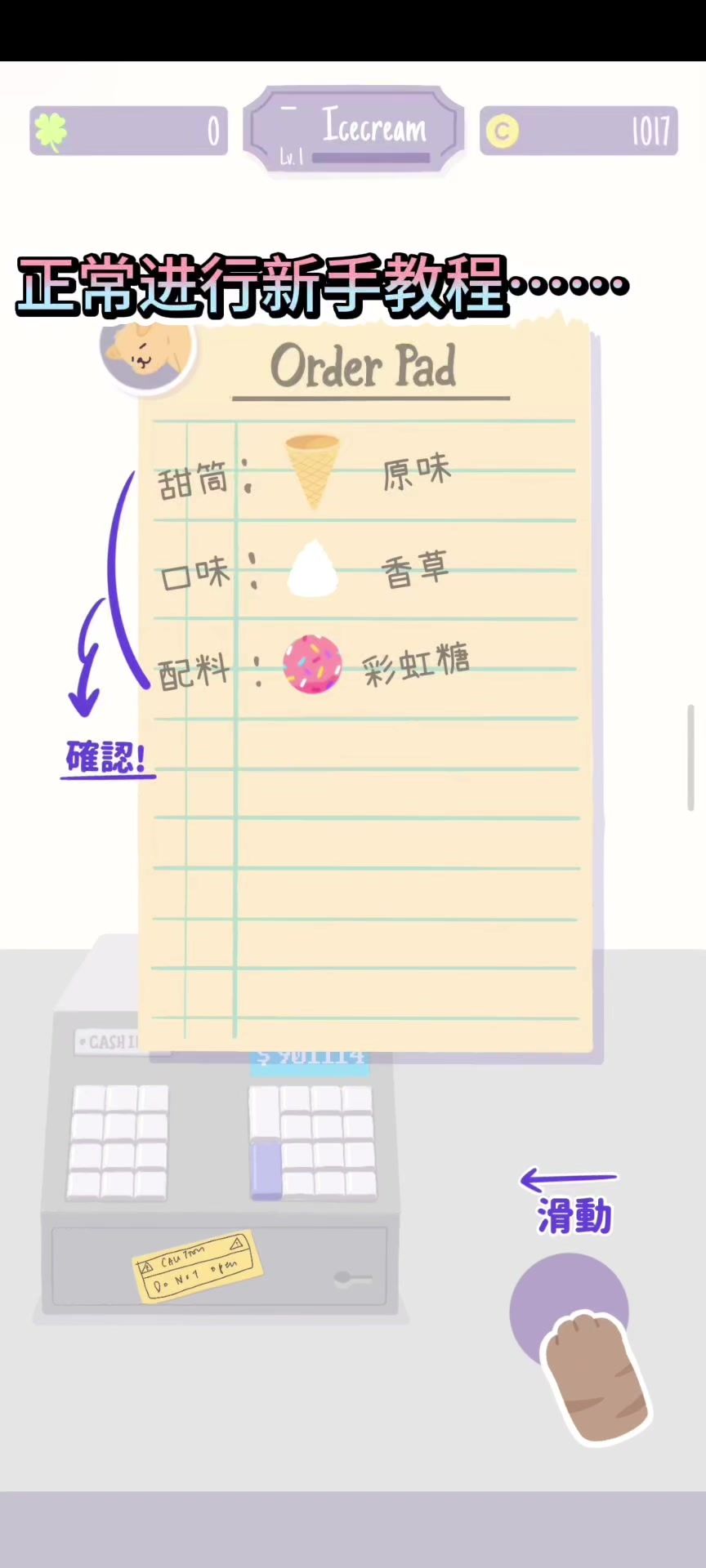The image size is (706, 1568).
Task: Tap the gold coin balance
Action: (x=579, y=131)
